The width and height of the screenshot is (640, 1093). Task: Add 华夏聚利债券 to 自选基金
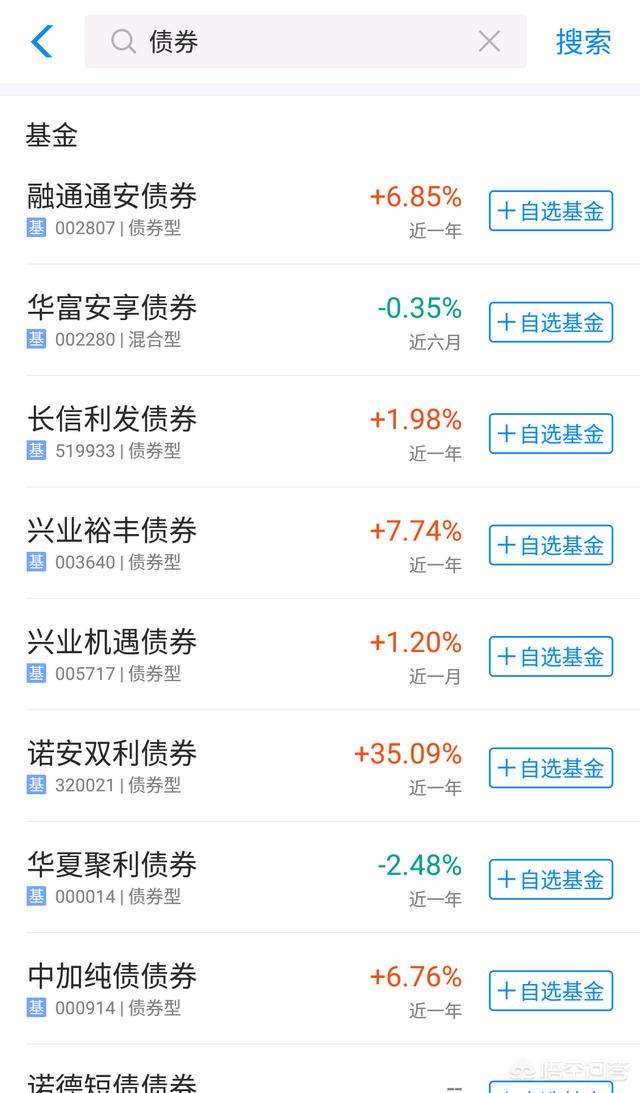[551, 880]
